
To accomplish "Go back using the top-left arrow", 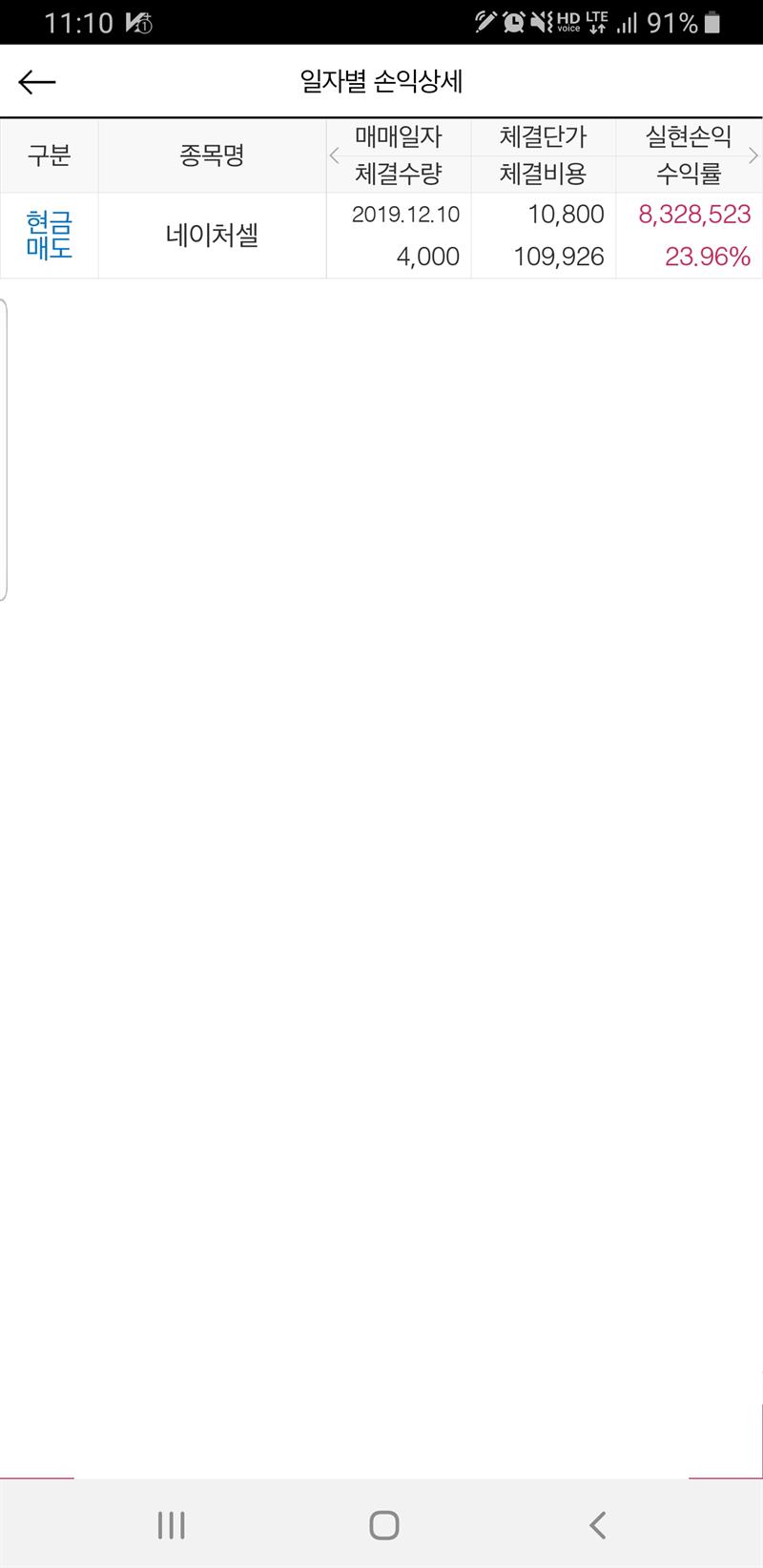I will (37, 82).
